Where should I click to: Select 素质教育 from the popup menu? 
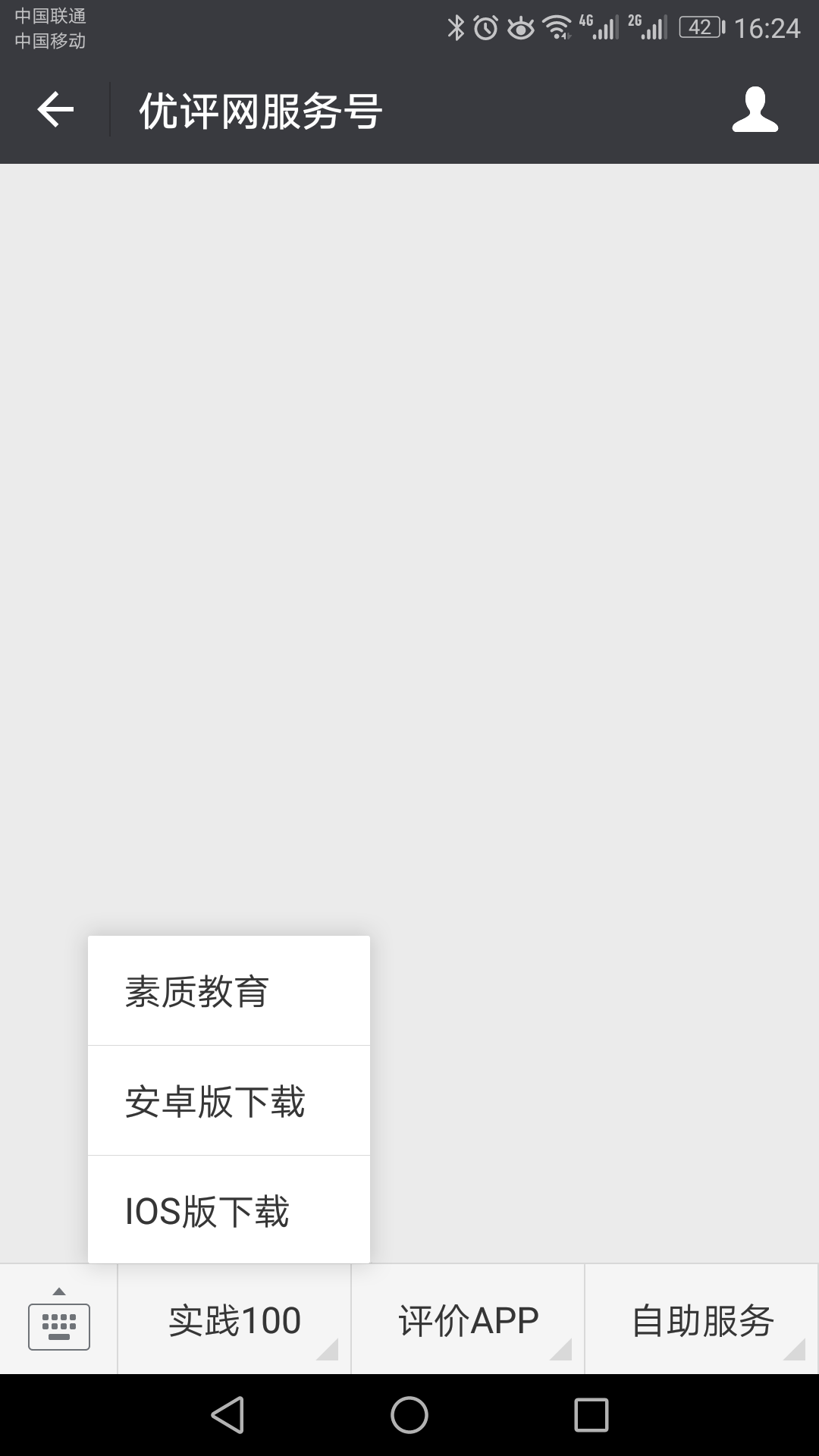tap(228, 991)
